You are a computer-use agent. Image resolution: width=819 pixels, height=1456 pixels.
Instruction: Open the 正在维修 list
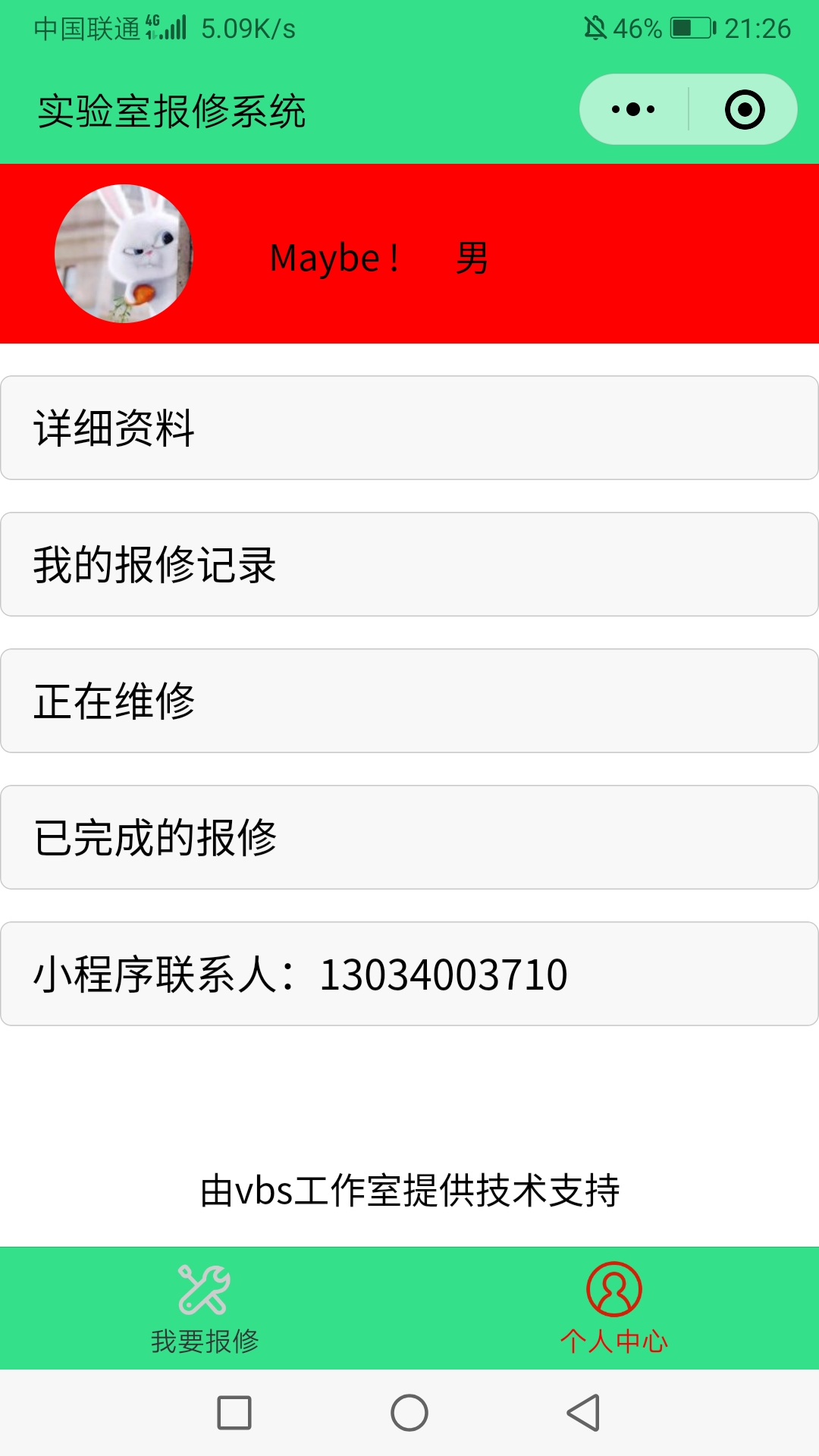(409, 701)
